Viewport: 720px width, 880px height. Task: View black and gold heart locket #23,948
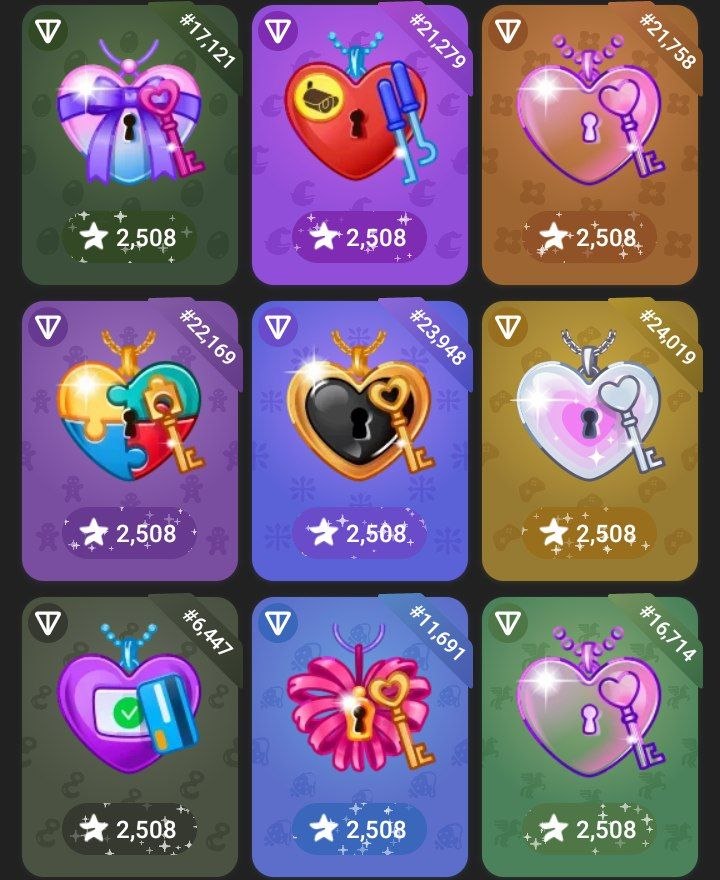(x=359, y=415)
